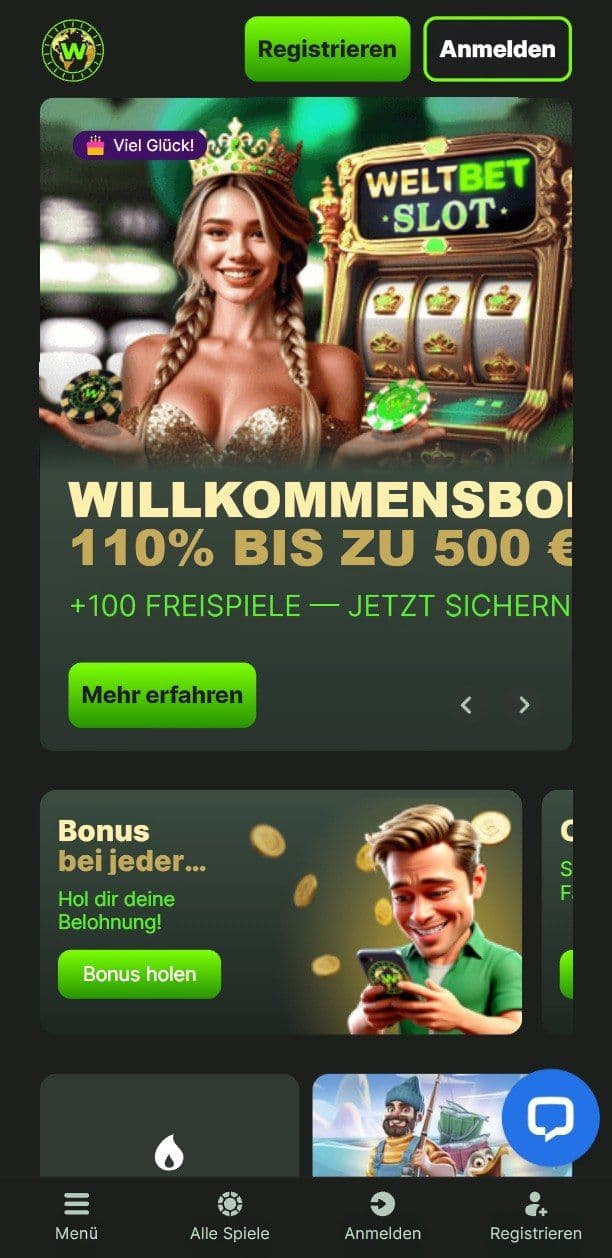Open the Menü drawer
This screenshot has height=1258, width=612.
click(76, 1215)
